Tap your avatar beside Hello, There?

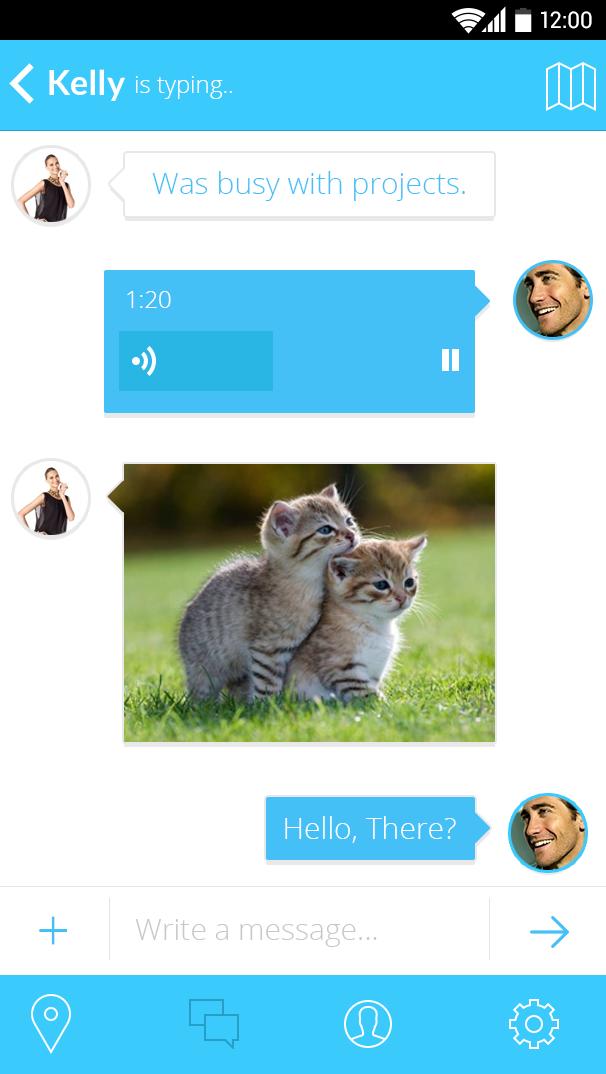[x=547, y=832]
